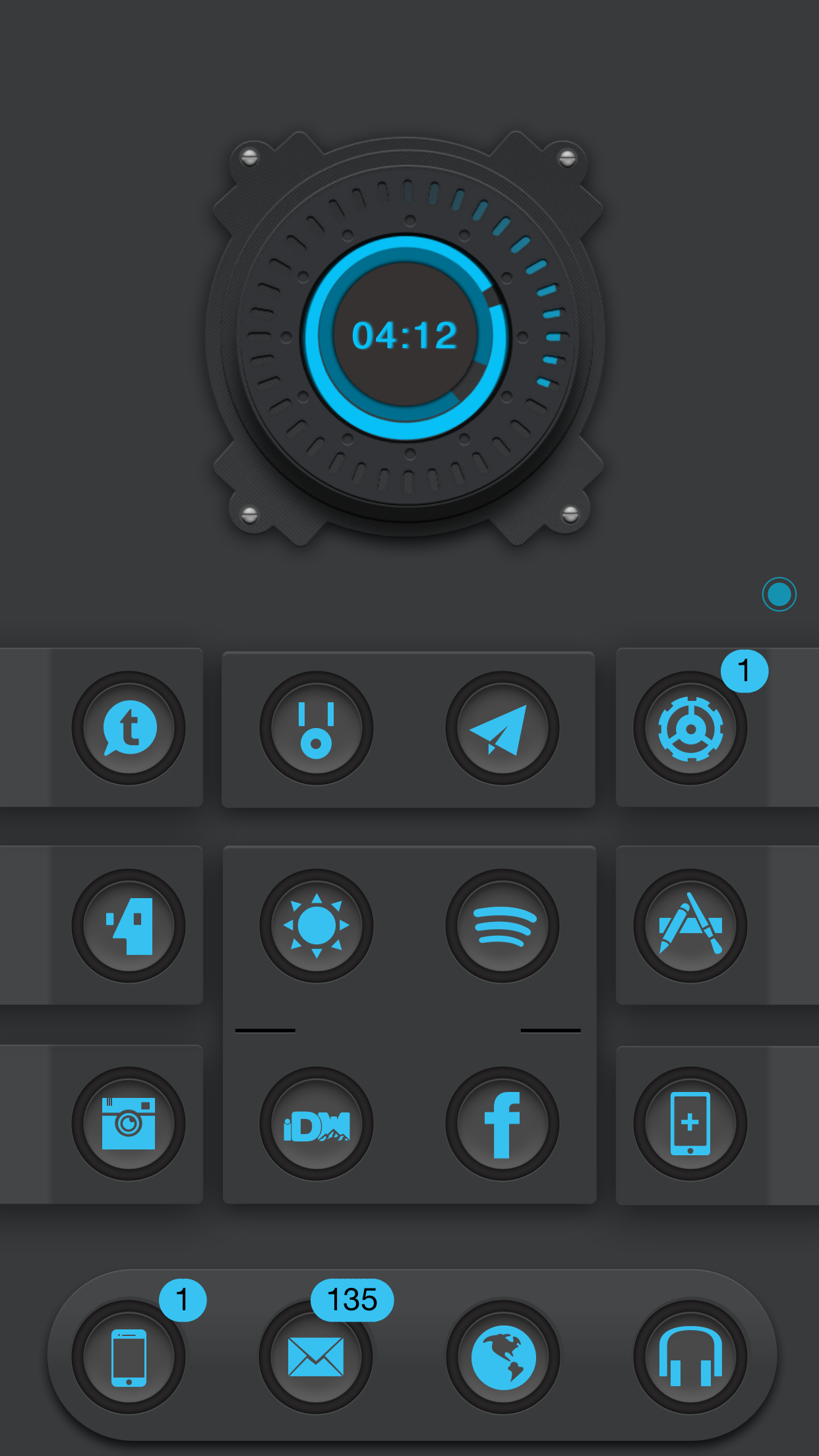Tap the 04:12 clock widget
The image size is (819, 1456).
tap(405, 335)
